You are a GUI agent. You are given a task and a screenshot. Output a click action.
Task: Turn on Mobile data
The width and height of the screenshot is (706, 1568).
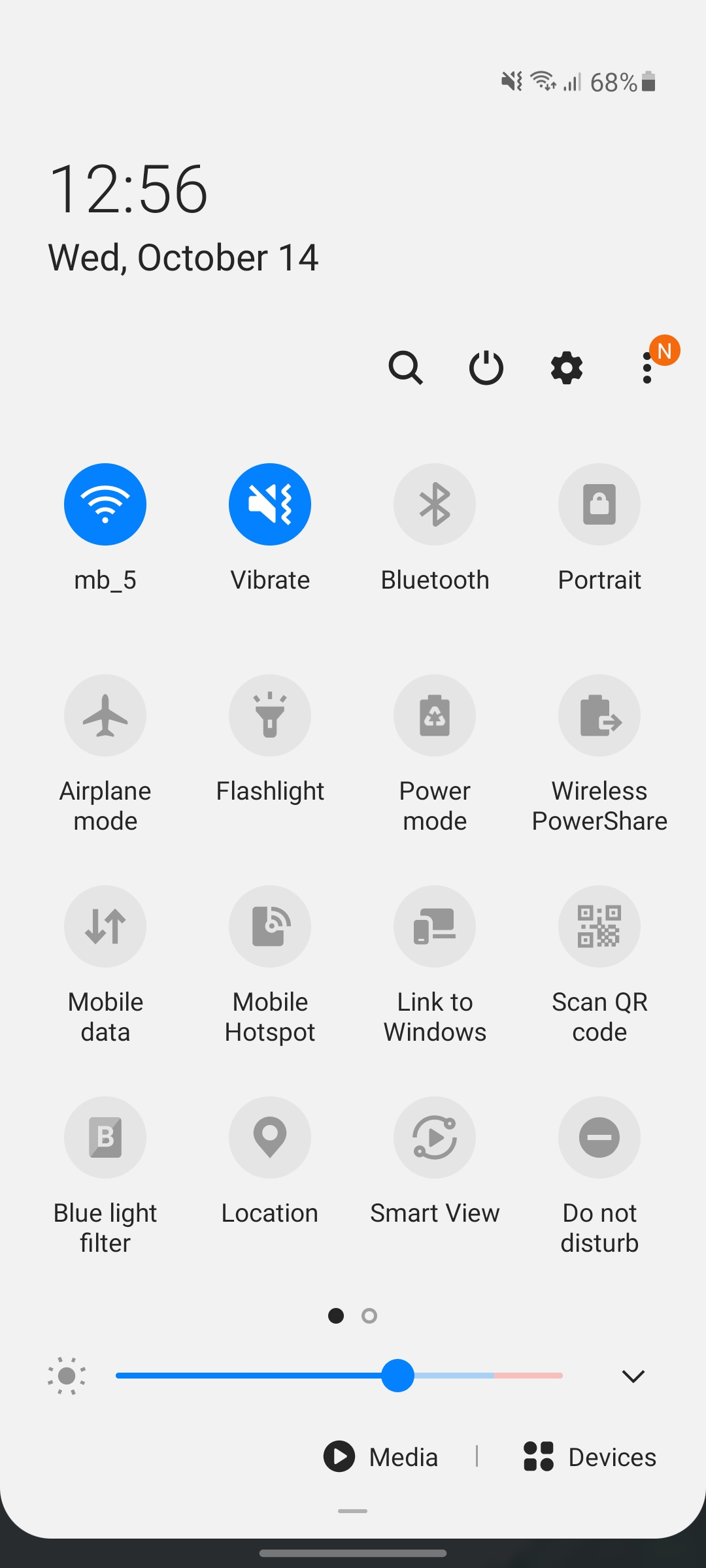click(105, 926)
